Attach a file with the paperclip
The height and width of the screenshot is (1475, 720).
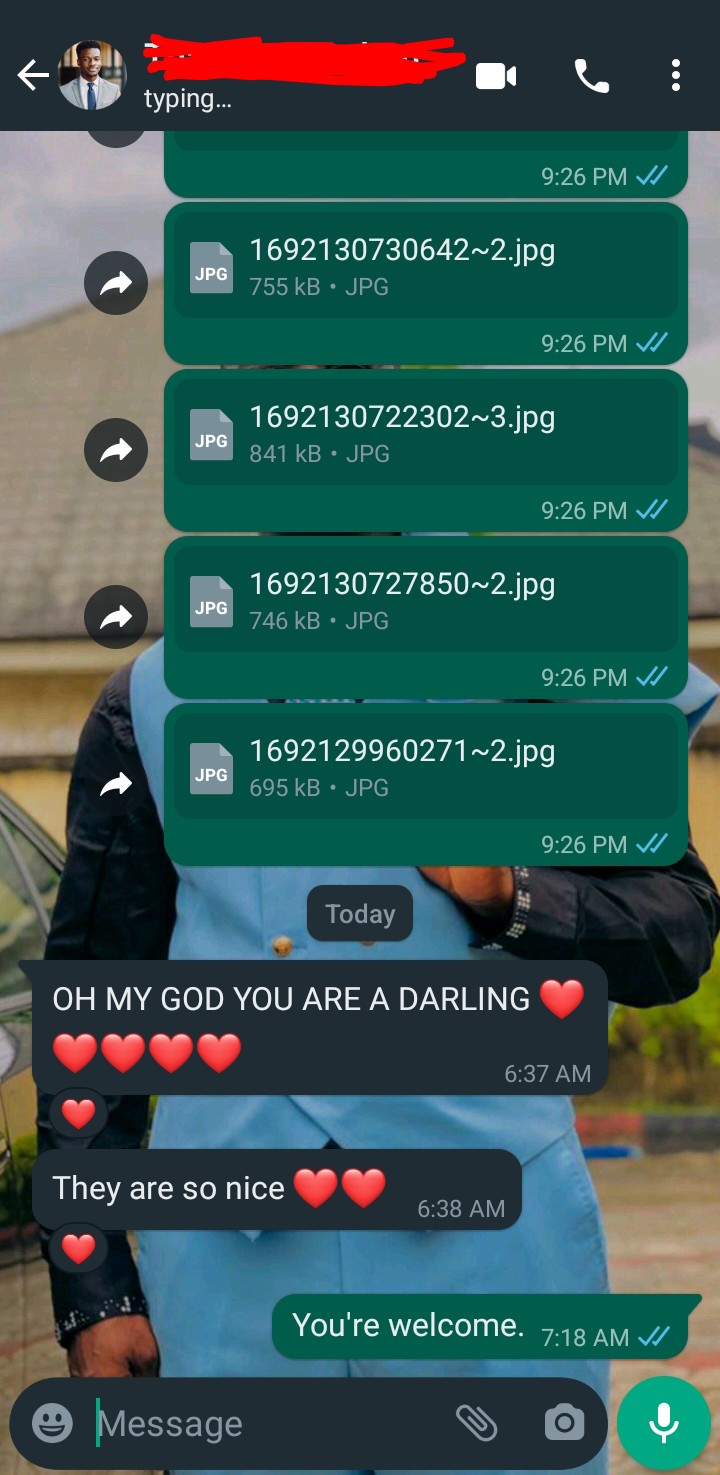tap(476, 1423)
